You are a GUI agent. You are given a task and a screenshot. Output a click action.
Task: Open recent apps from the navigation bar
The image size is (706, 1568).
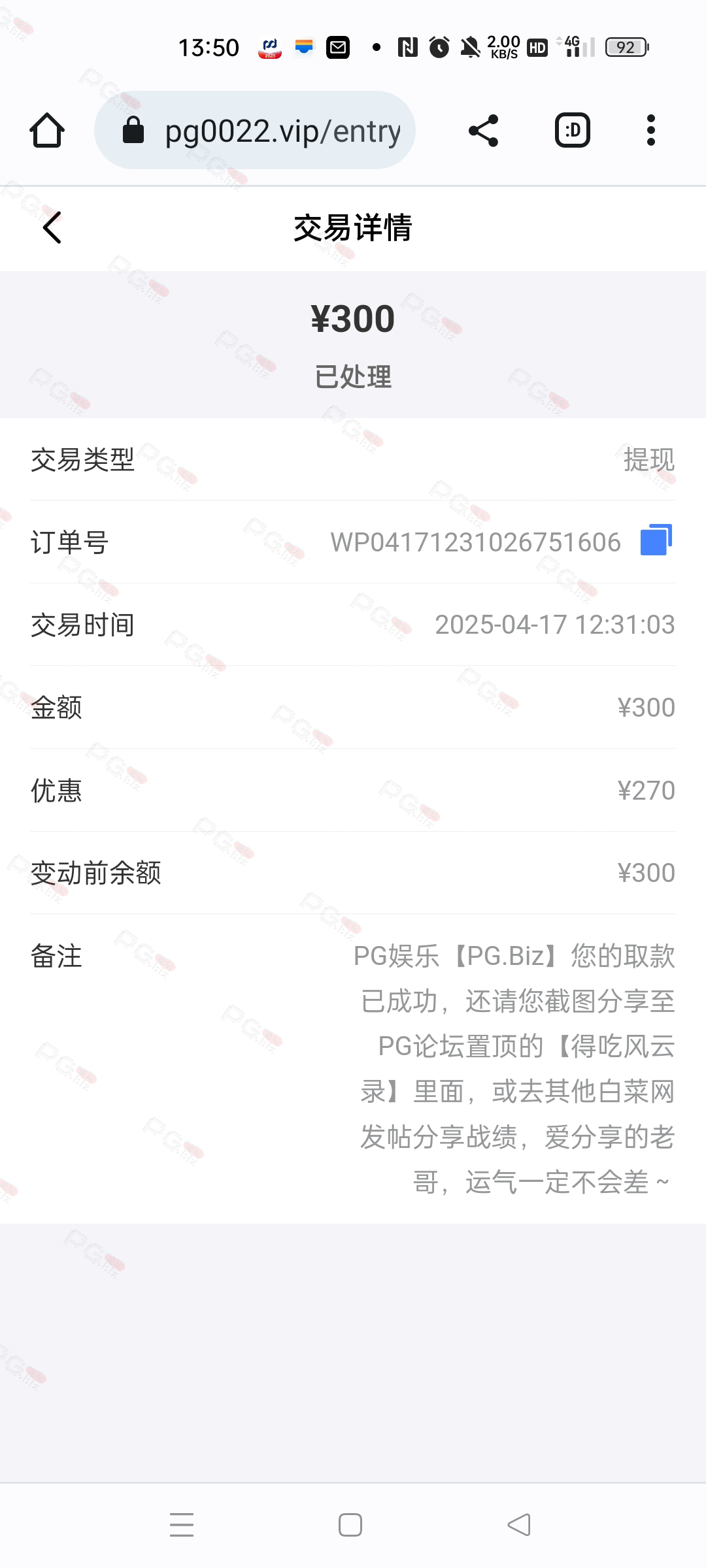click(182, 1525)
